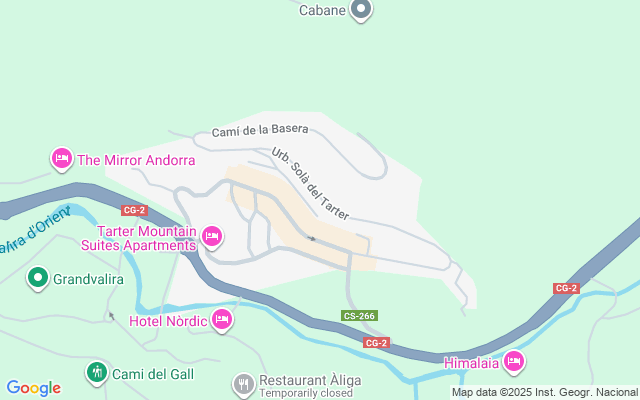Select Tarter Mountain Suites Apartments pin

click(211, 237)
